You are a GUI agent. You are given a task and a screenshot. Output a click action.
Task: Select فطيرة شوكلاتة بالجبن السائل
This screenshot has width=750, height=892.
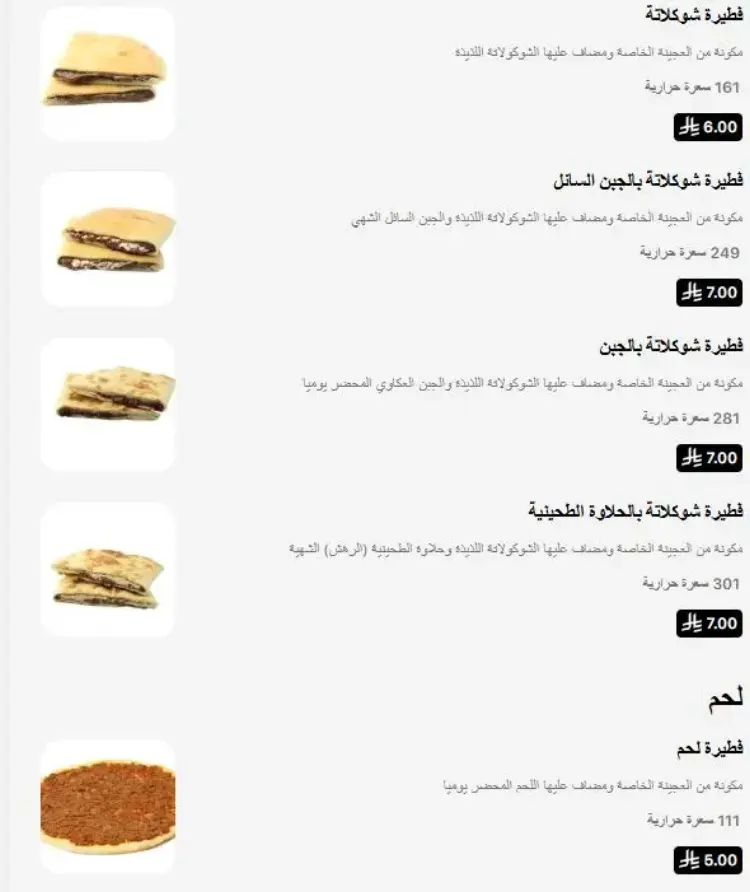click(648, 181)
